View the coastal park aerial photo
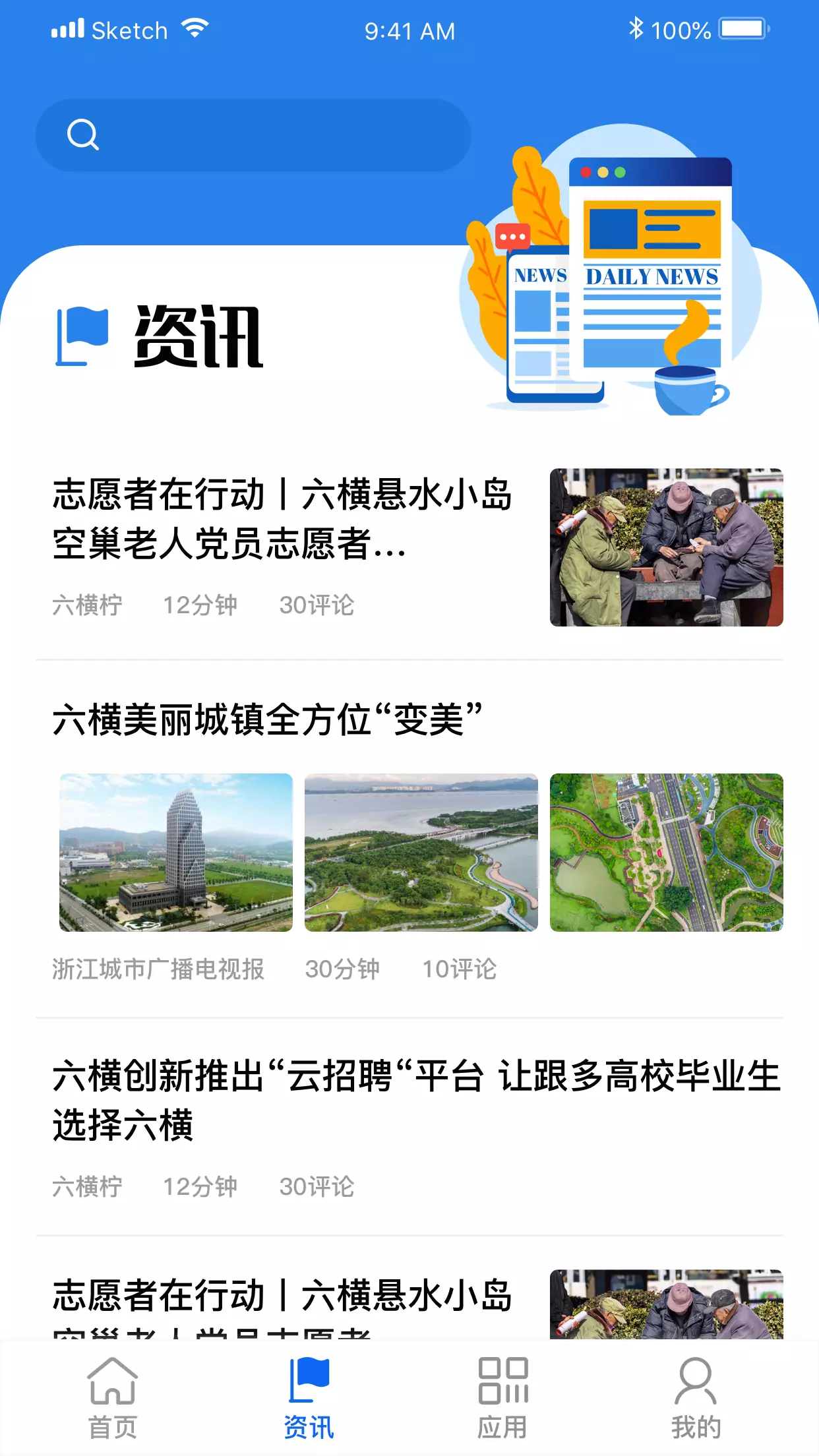 [x=421, y=852]
